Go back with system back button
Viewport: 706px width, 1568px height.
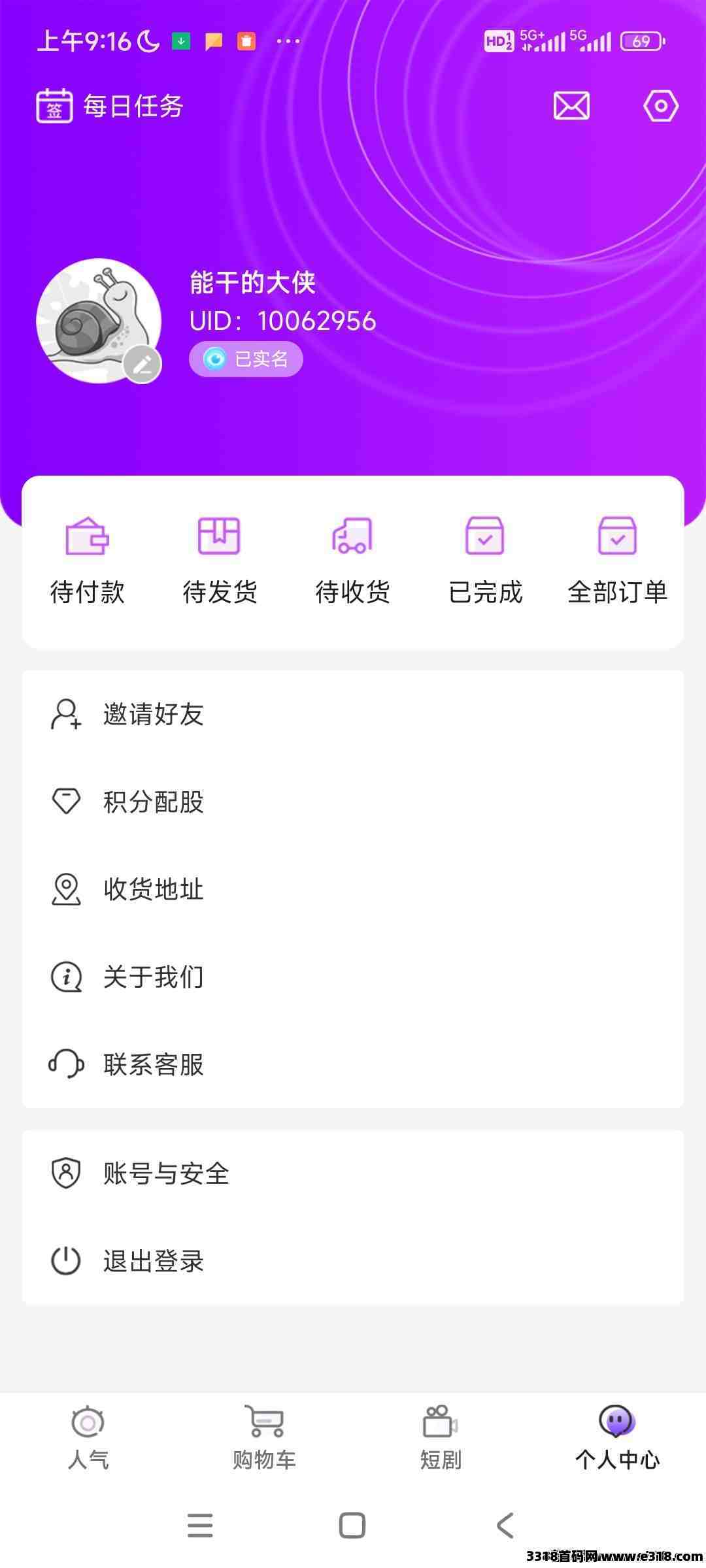[505, 1526]
